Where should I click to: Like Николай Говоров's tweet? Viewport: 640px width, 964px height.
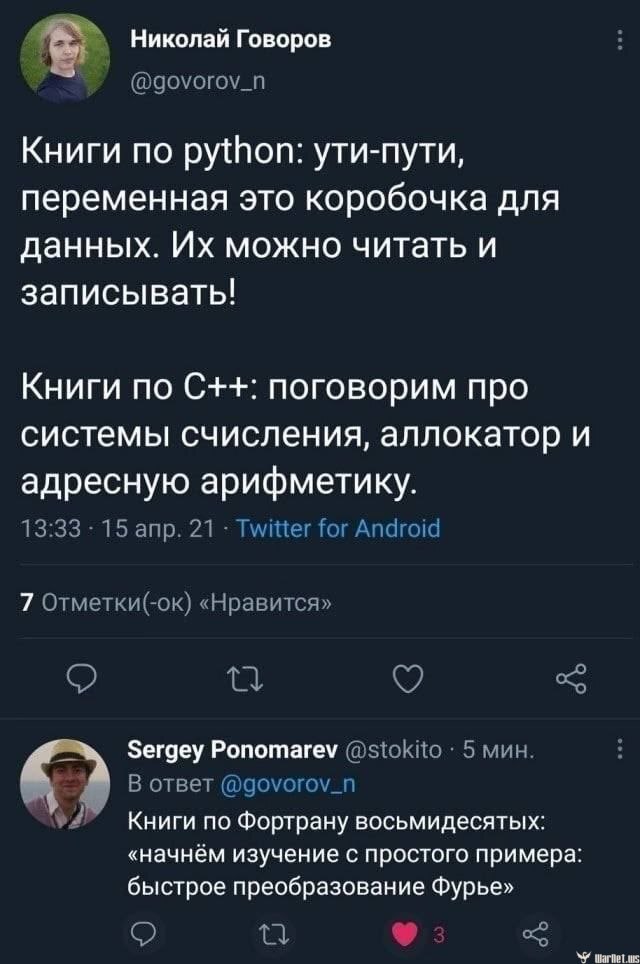(407, 682)
